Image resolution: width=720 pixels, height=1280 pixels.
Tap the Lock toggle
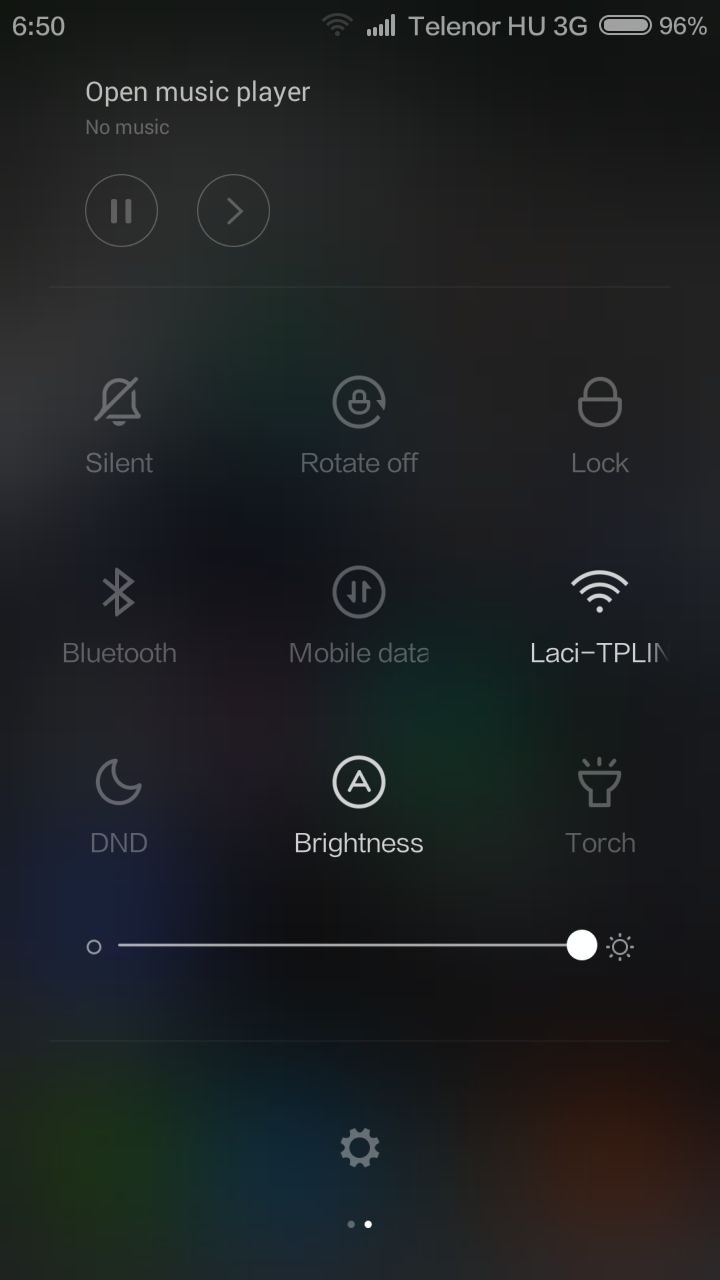600,426
